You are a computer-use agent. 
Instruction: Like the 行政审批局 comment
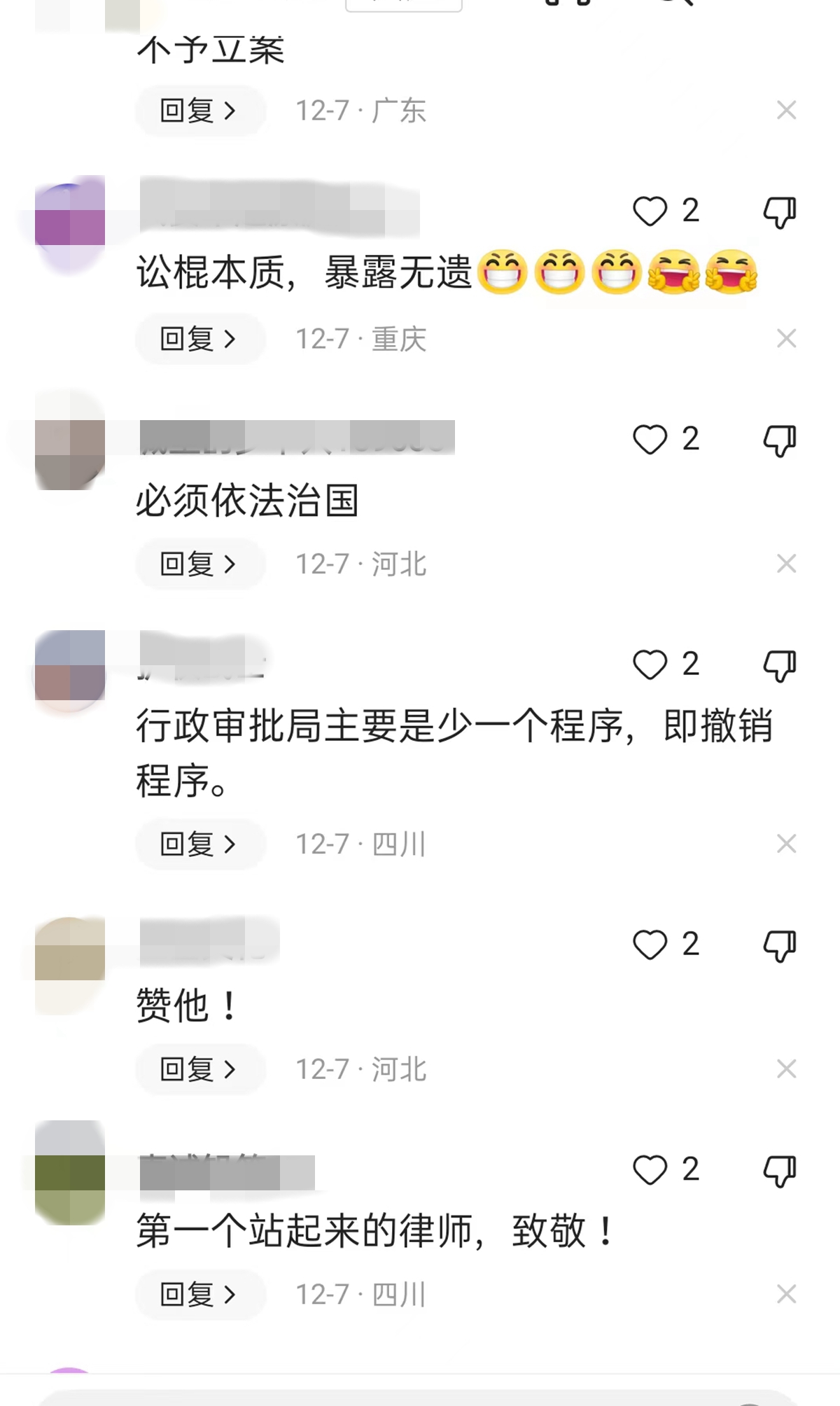pos(650,664)
